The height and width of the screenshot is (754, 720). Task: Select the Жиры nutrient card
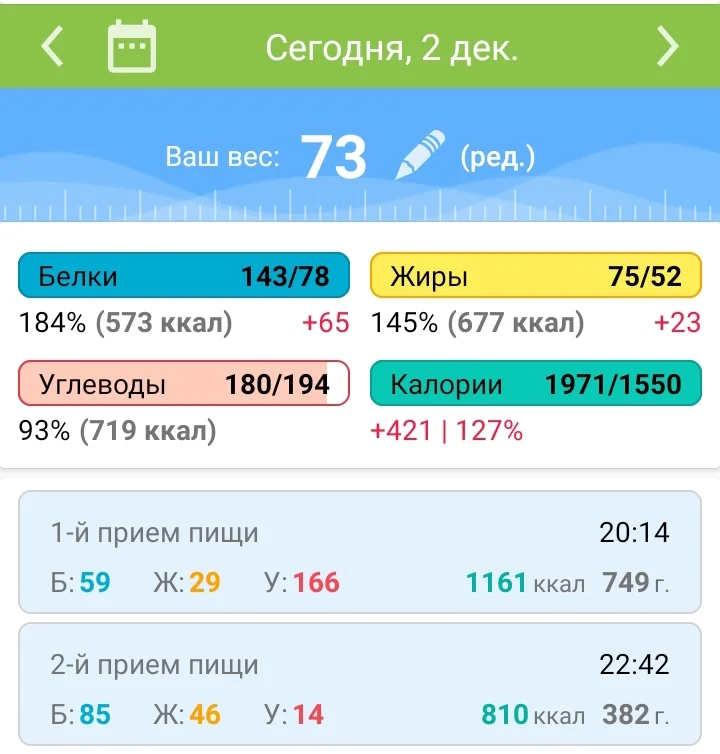[x=536, y=276]
